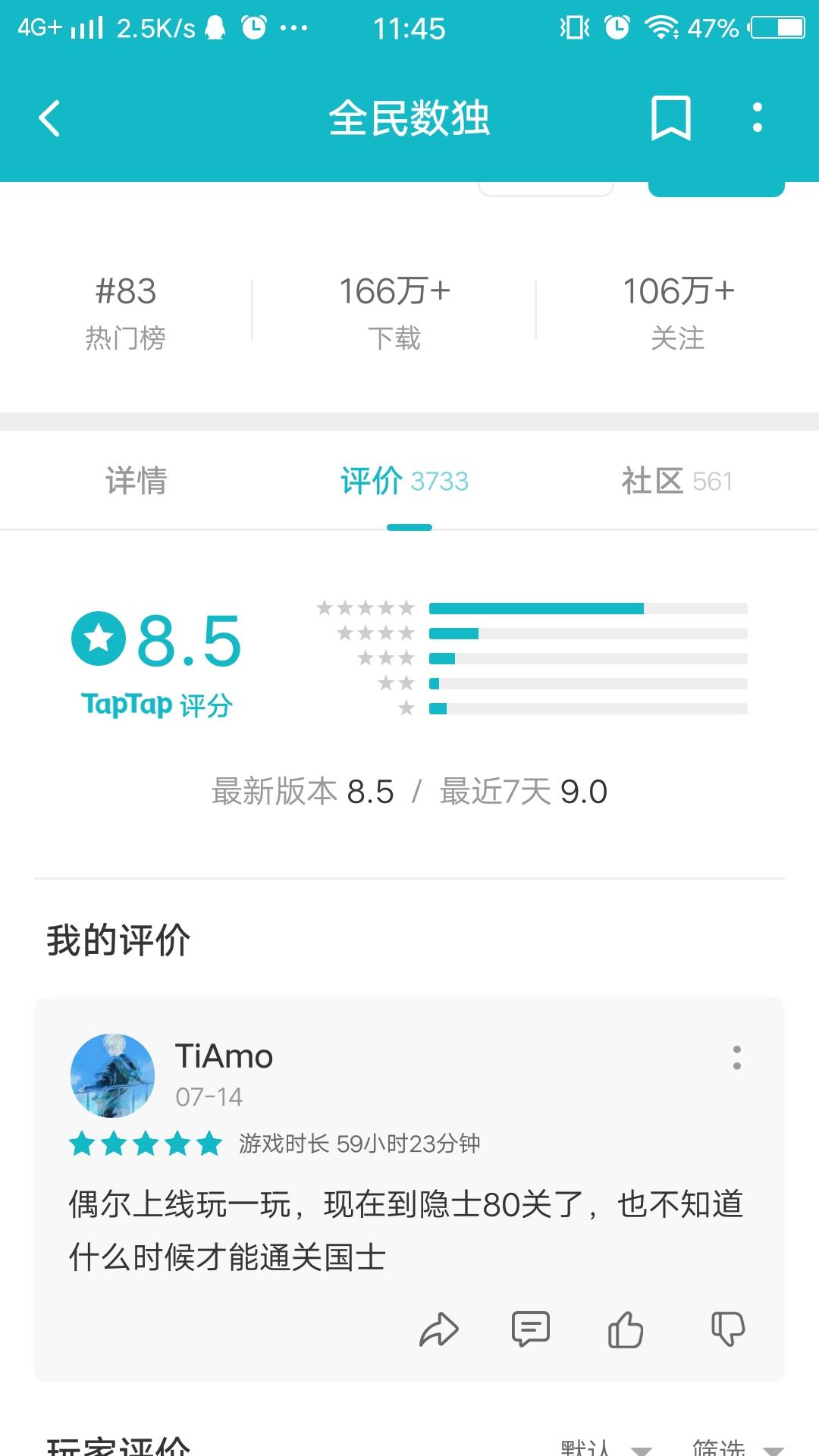Switch to the 详情 tab
The height and width of the screenshot is (1456, 819).
point(136,481)
